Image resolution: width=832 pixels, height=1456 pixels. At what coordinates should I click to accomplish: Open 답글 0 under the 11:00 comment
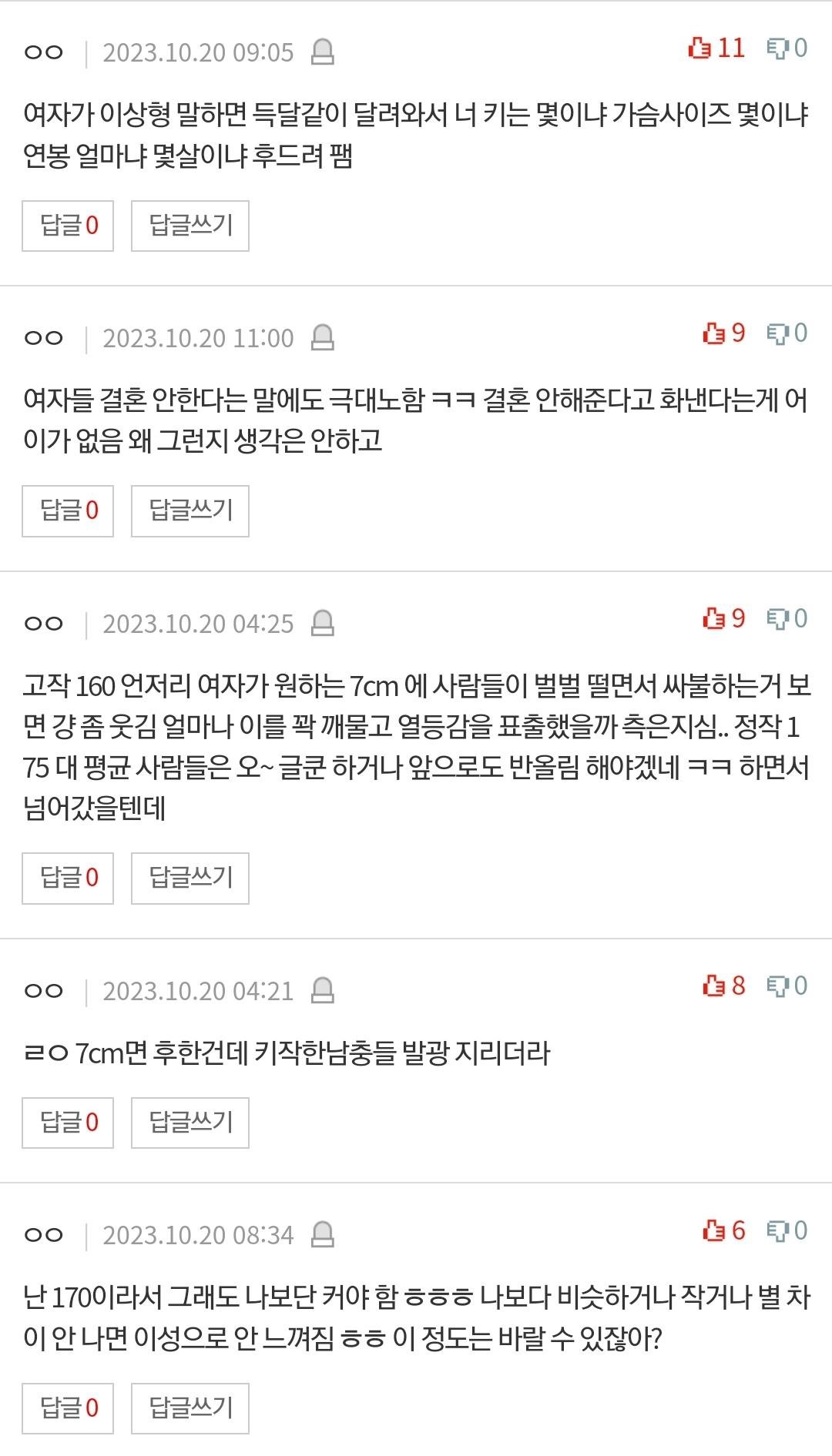coord(68,510)
